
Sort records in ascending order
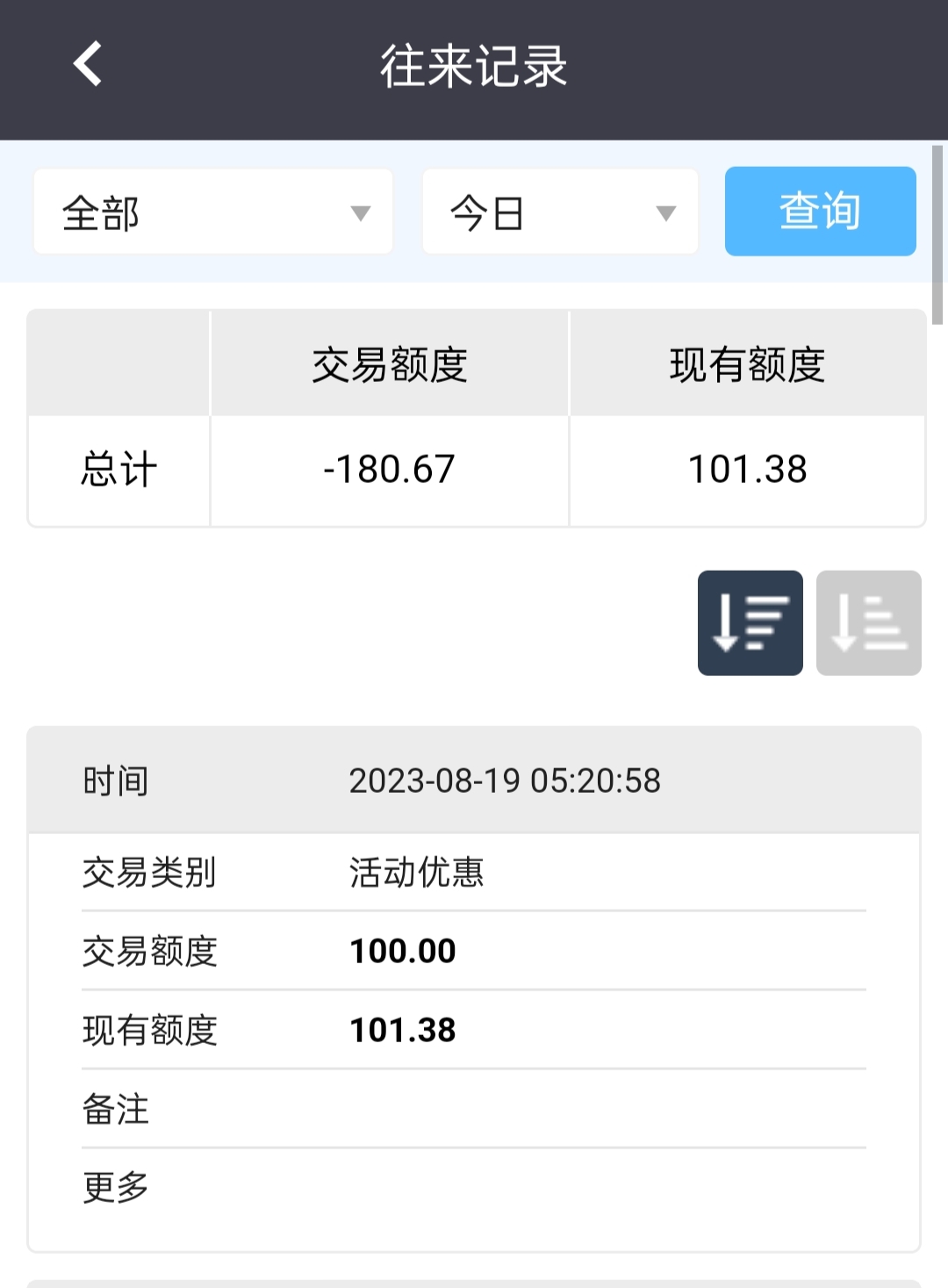tap(868, 622)
